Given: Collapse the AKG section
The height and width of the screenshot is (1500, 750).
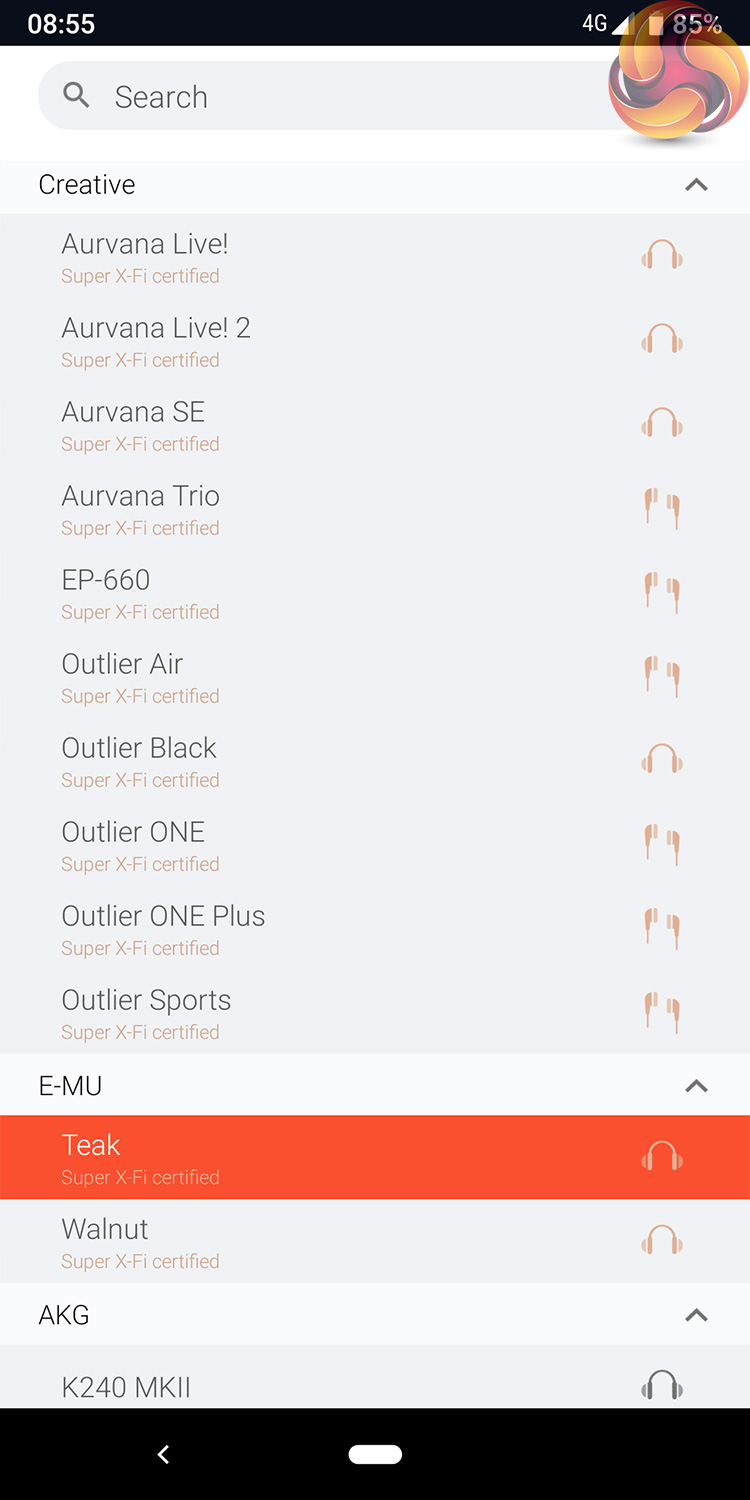Looking at the screenshot, I should point(696,1315).
